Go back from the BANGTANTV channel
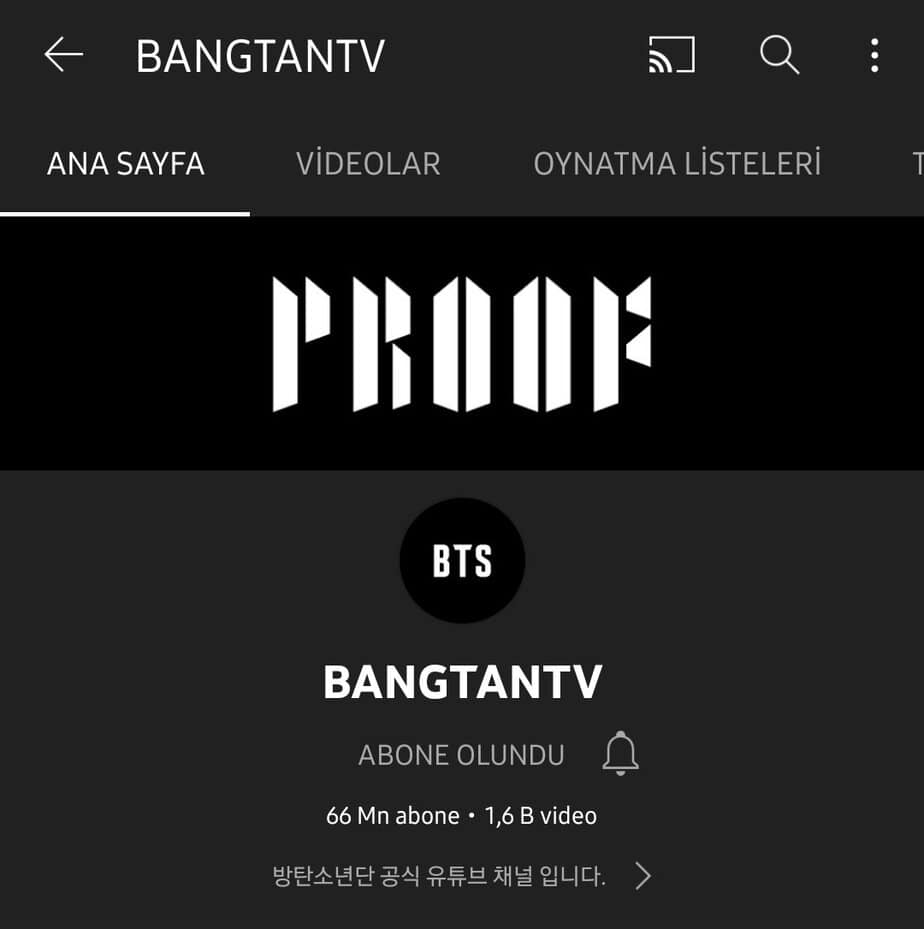924x929 pixels. click(64, 55)
